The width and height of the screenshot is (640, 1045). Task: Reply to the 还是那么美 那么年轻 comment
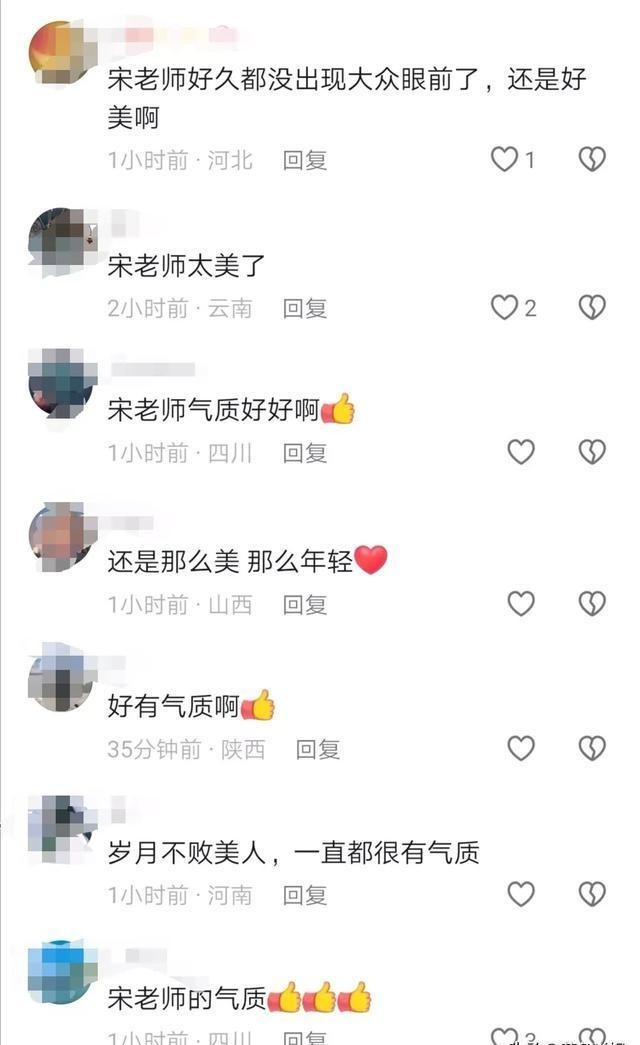tap(305, 604)
